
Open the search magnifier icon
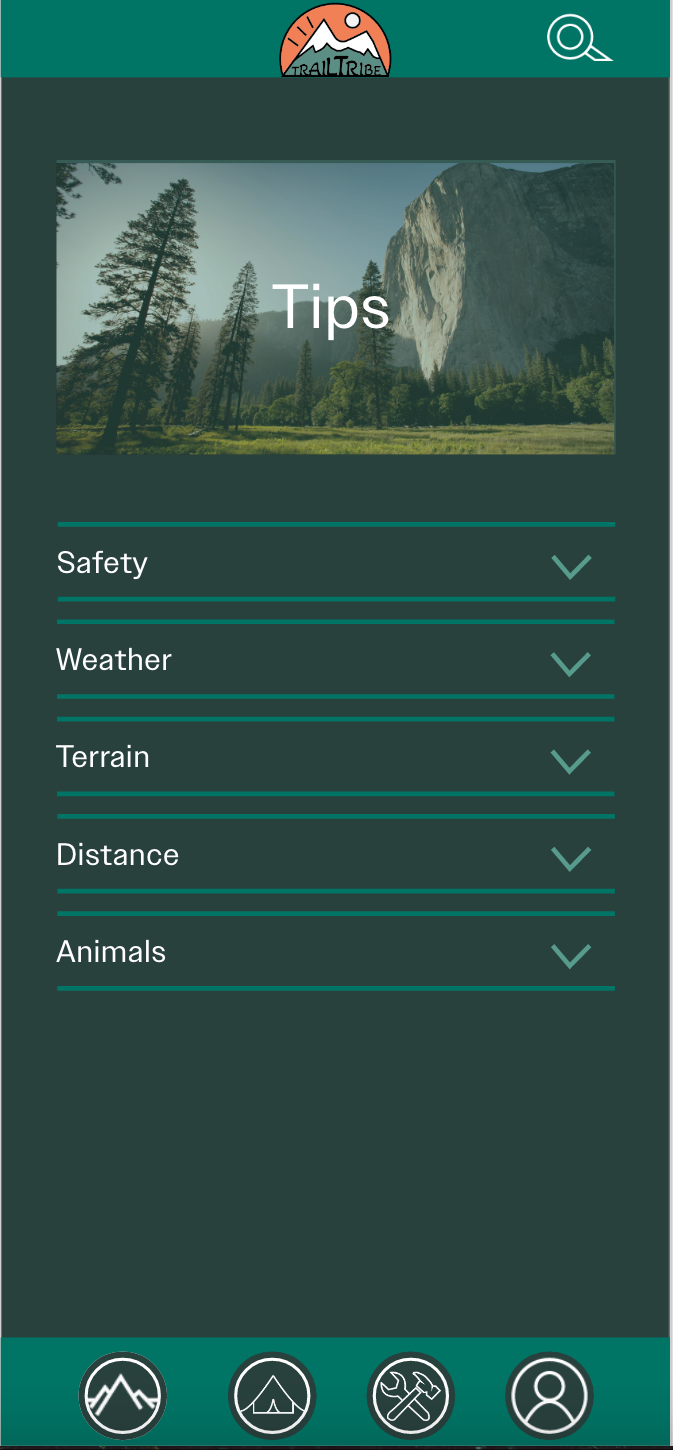(x=577, y=40)
